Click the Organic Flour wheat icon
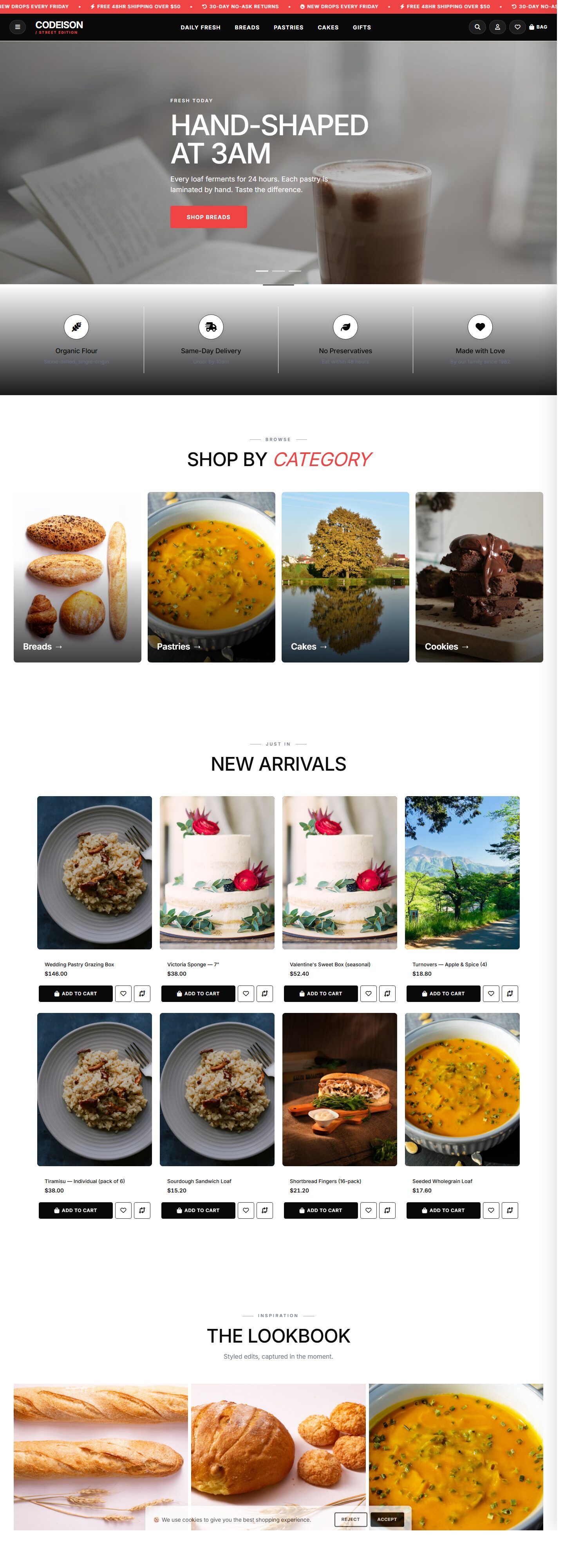 click(76, 327)
